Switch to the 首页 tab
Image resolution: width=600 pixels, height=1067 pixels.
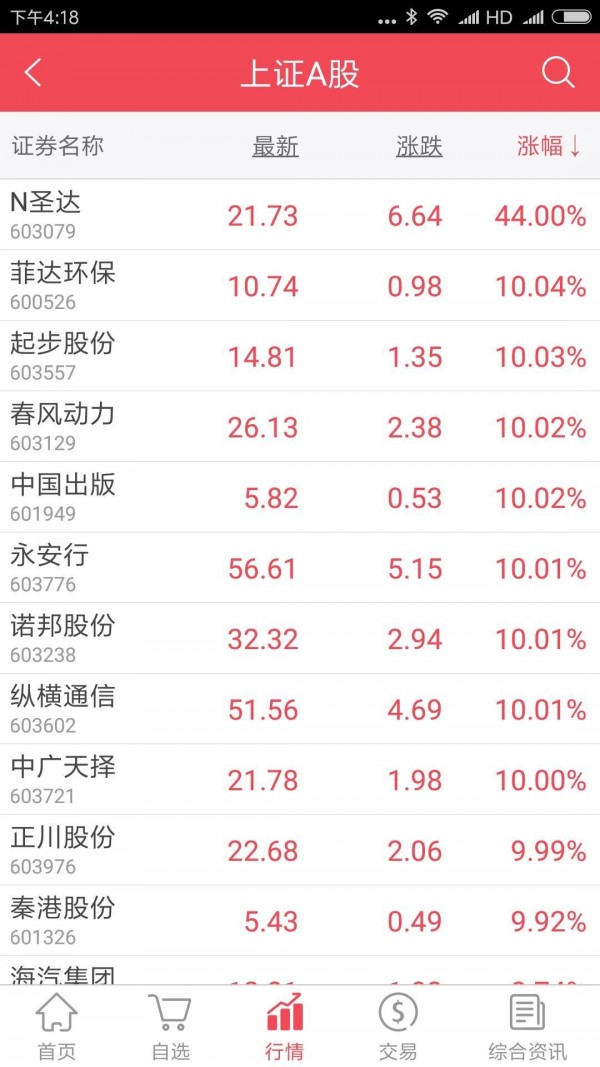point(56,1026)
